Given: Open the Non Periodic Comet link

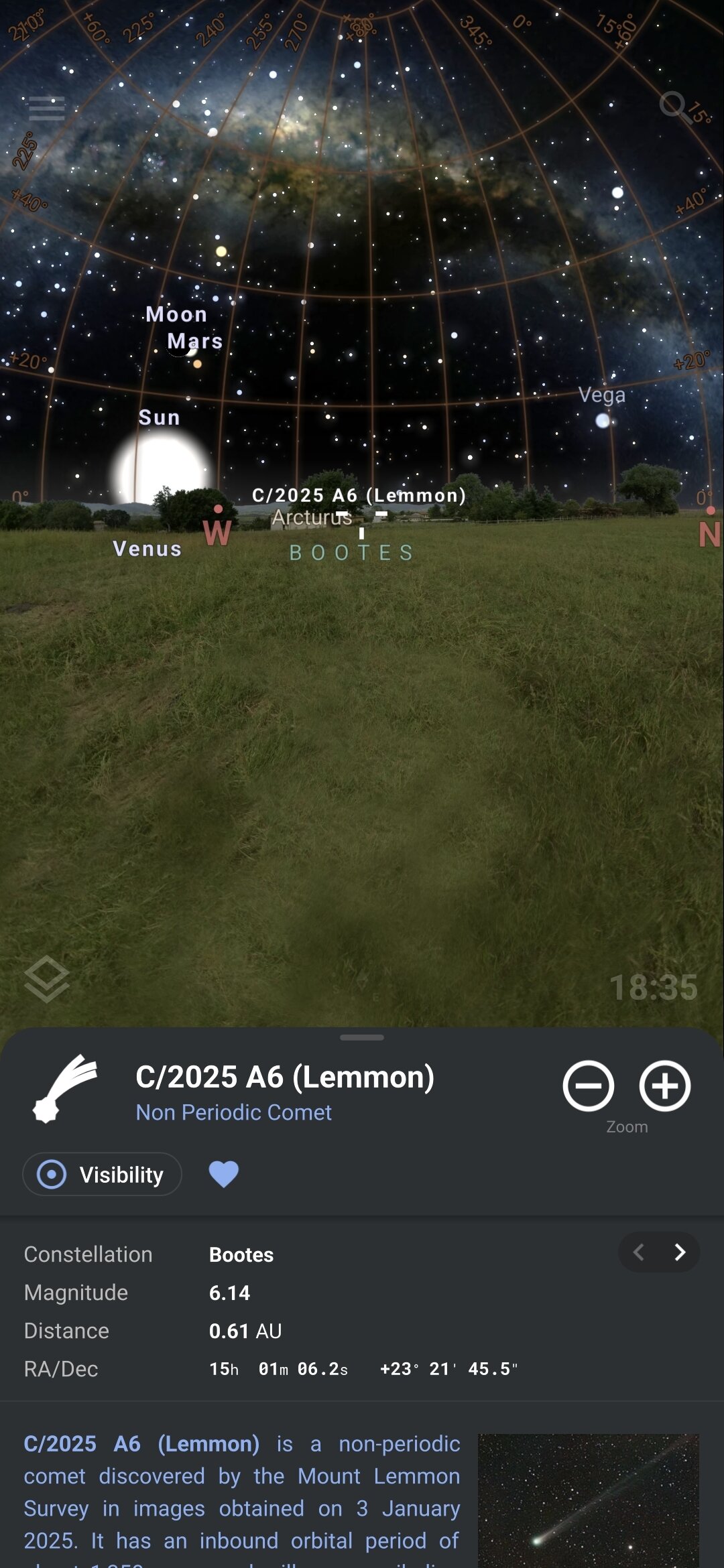Looking at the screenshot, I should [x=233, y=1112].
